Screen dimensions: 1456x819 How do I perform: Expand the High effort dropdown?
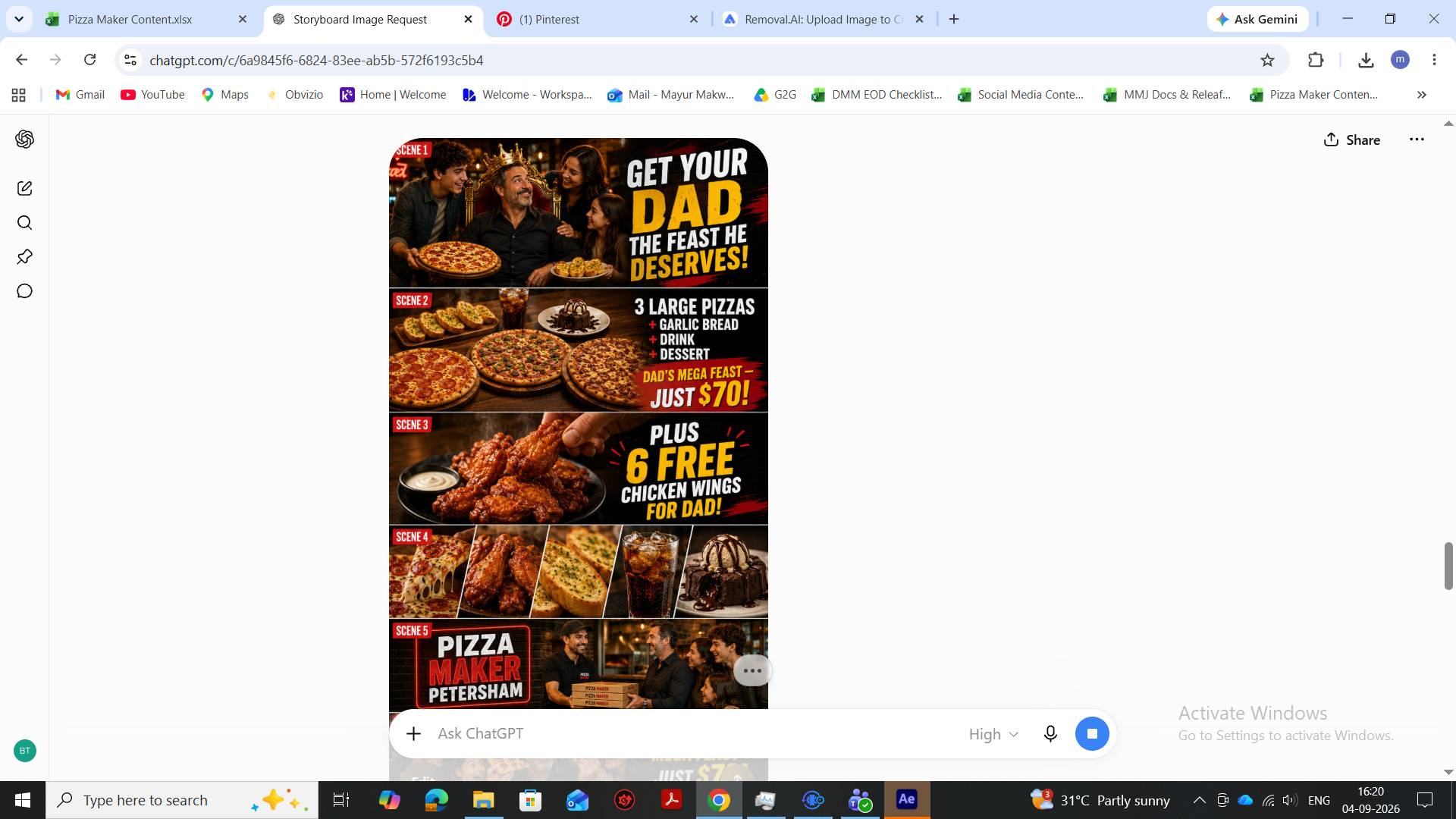point(993,734)
